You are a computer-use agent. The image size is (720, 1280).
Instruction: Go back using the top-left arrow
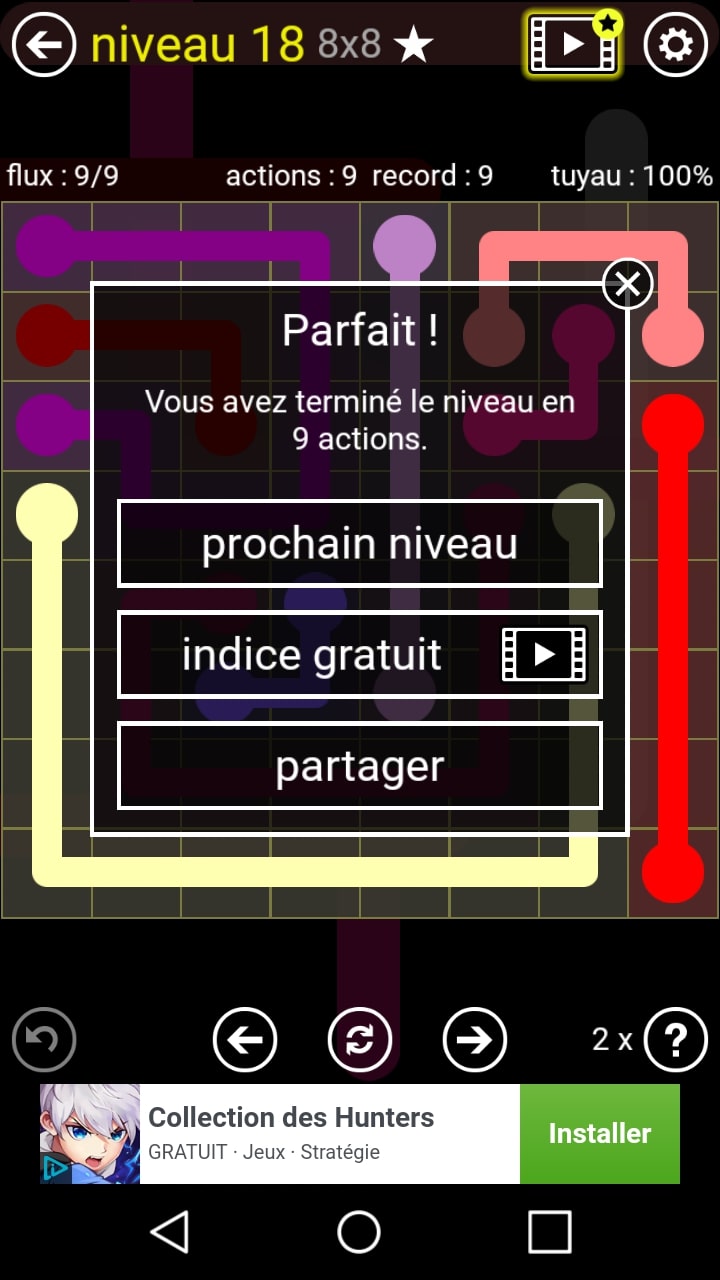(x=43, y=44)
